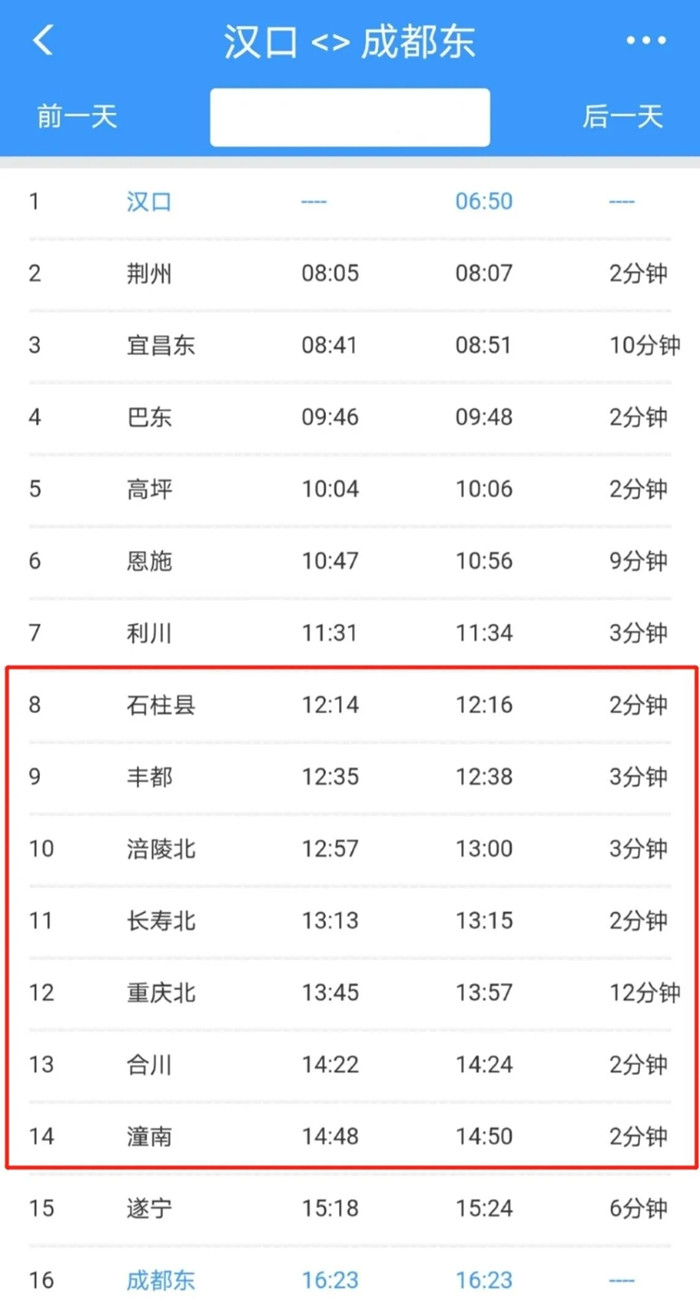Open the three-dot overflow menu
Screen dimensions: 700x1311
(645, 41)
